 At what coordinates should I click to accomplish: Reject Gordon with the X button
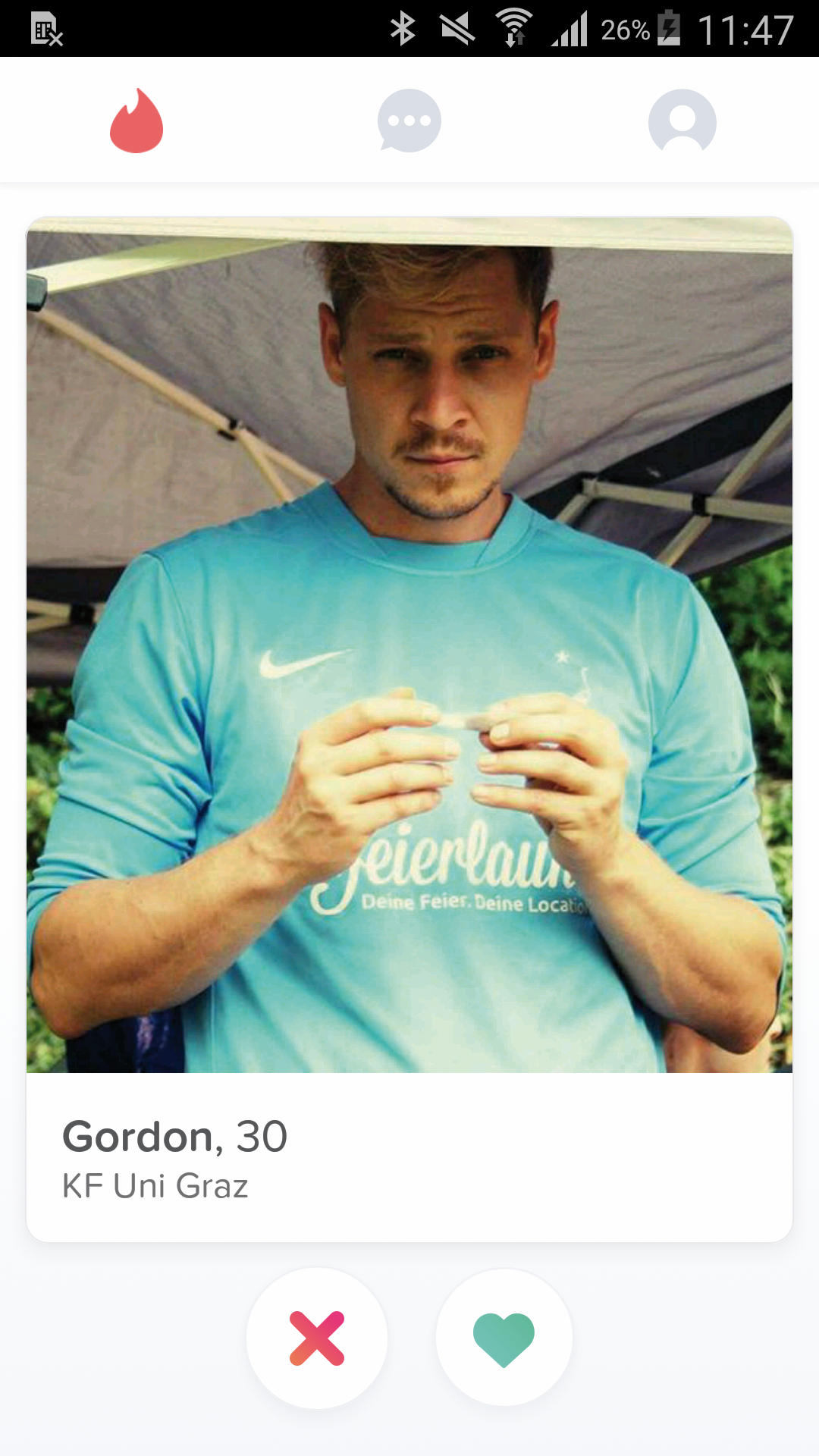coord(317,1338)
